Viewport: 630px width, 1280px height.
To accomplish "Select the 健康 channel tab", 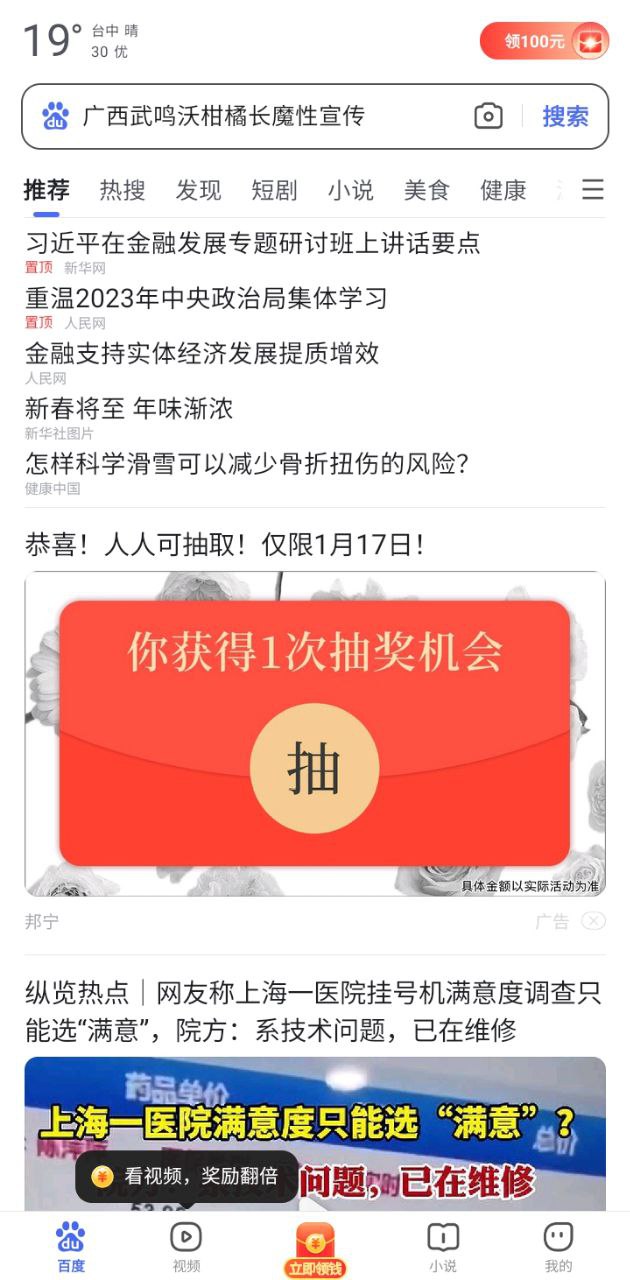I will [x=503, y=190].
